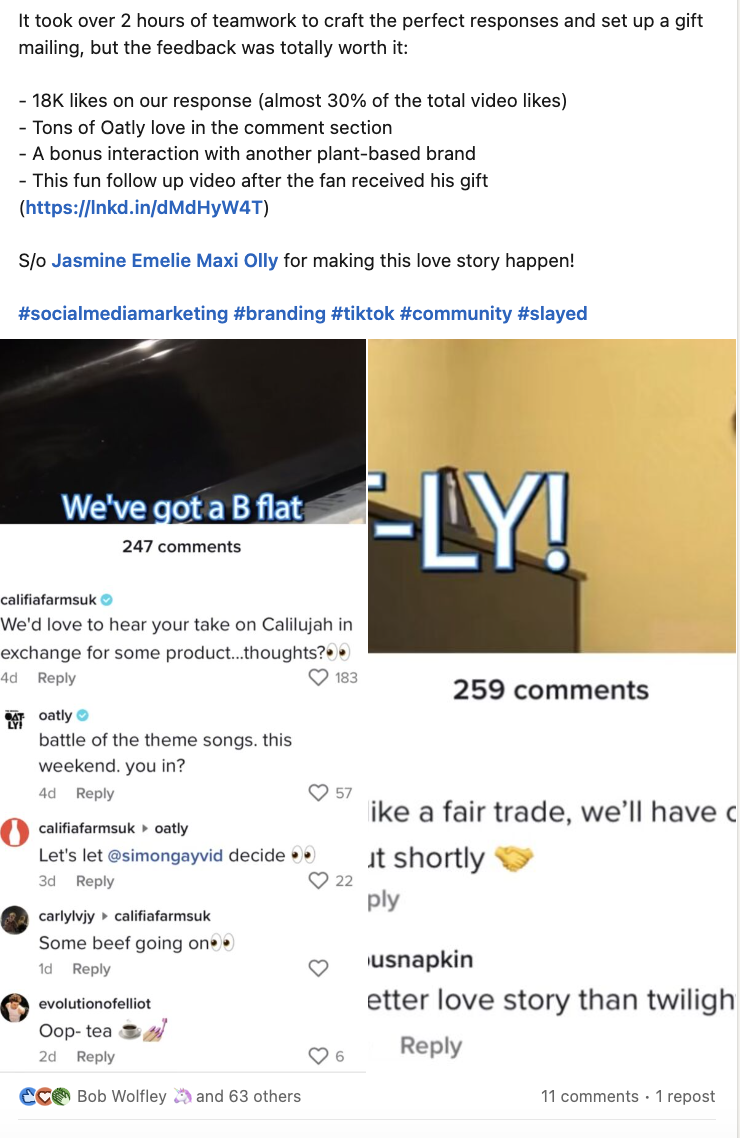The width and height of the screenshot is (740, 1138).
Task: Open the 11 comments on this post
Action: (589, 1096)
